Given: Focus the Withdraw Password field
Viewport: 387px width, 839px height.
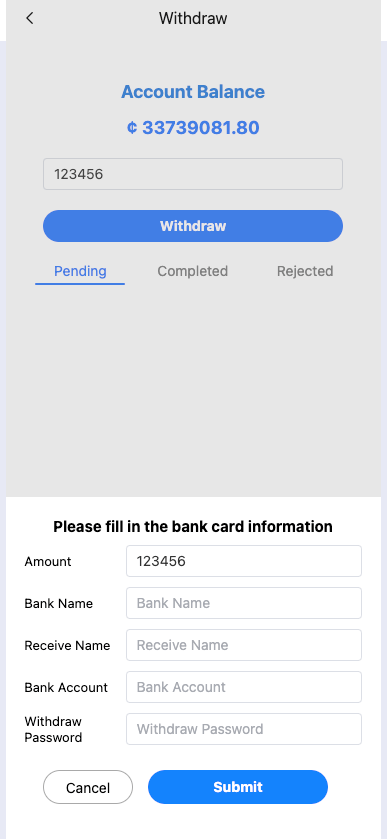Looking at the screenshot, I should [244, 729].
